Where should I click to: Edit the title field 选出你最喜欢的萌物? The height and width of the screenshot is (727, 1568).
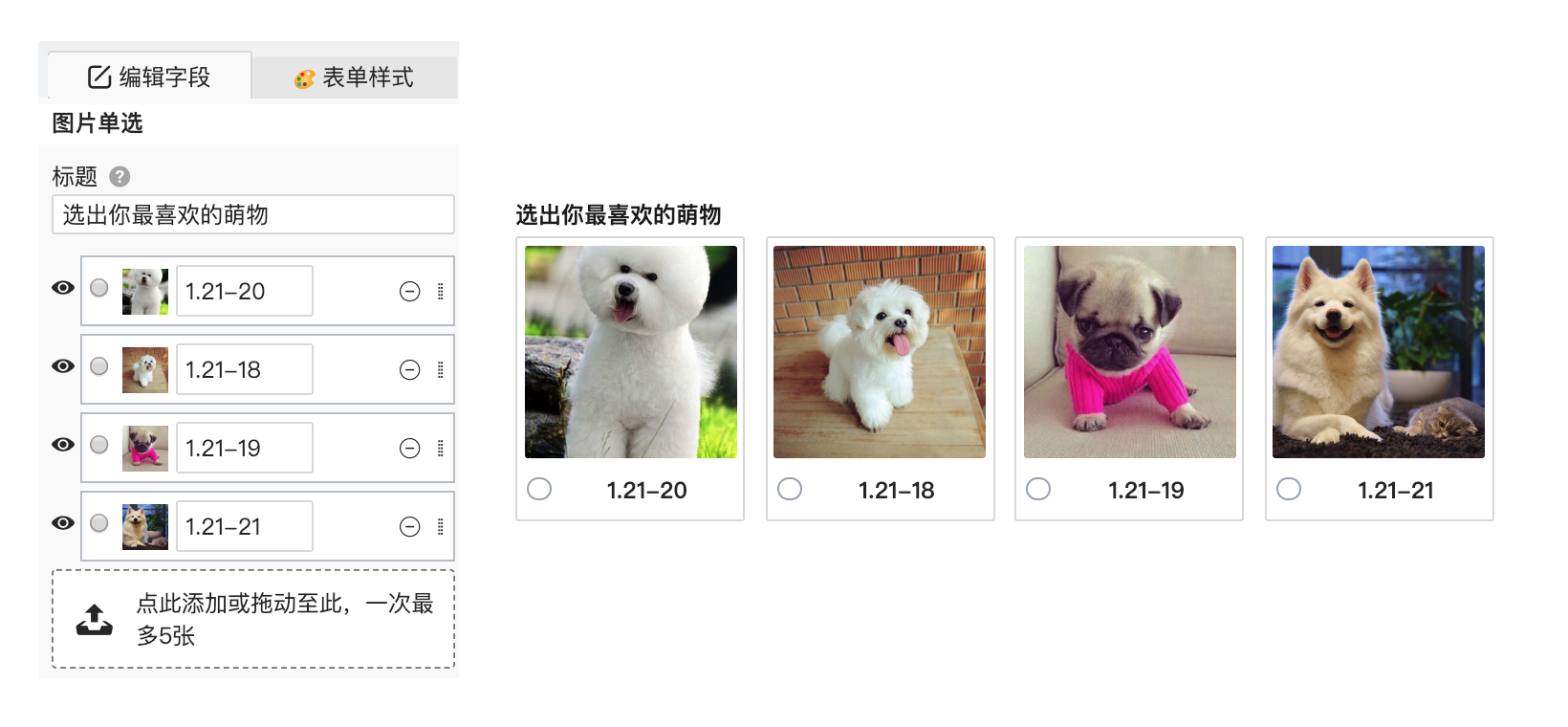coord(252,215)
